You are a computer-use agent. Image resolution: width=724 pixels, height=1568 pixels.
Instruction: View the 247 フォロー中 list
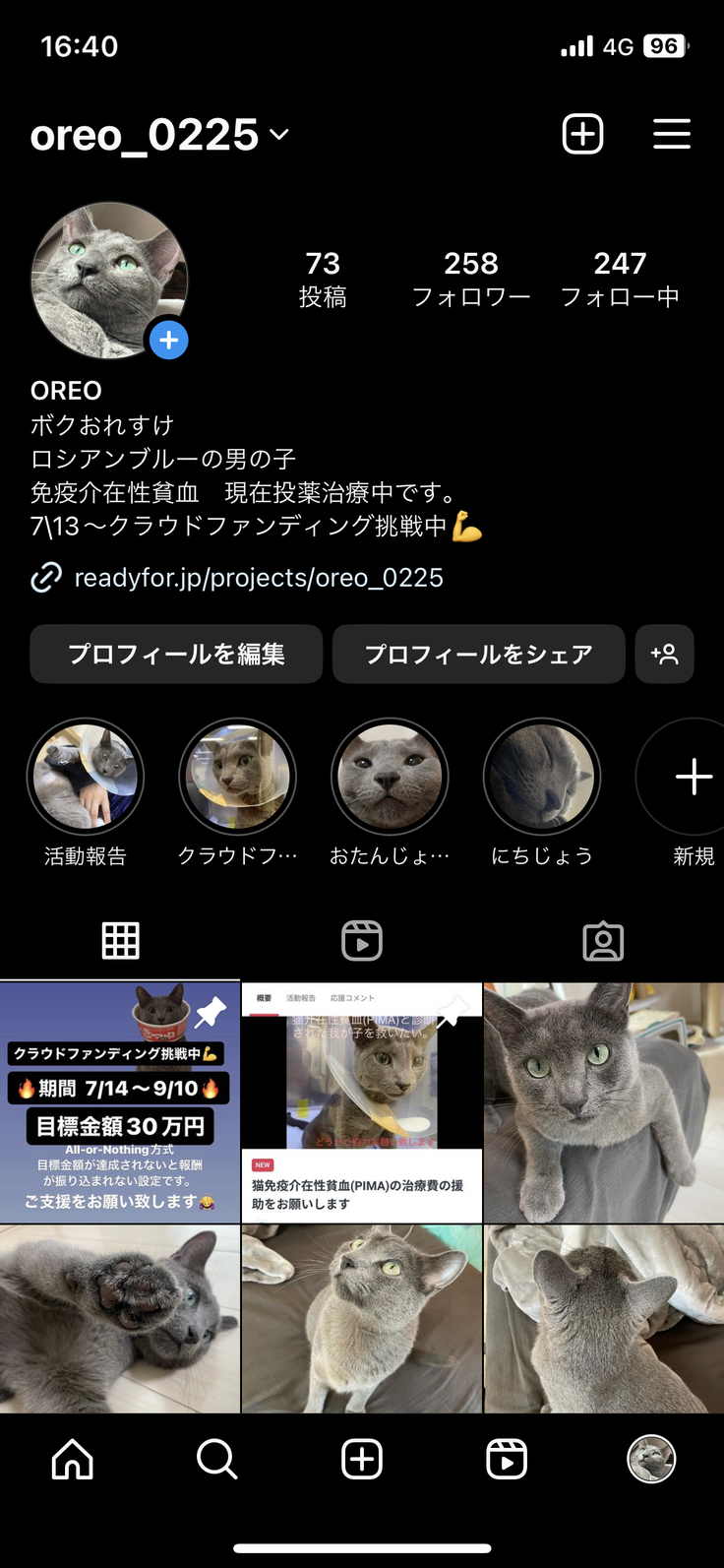click(620, 279)
